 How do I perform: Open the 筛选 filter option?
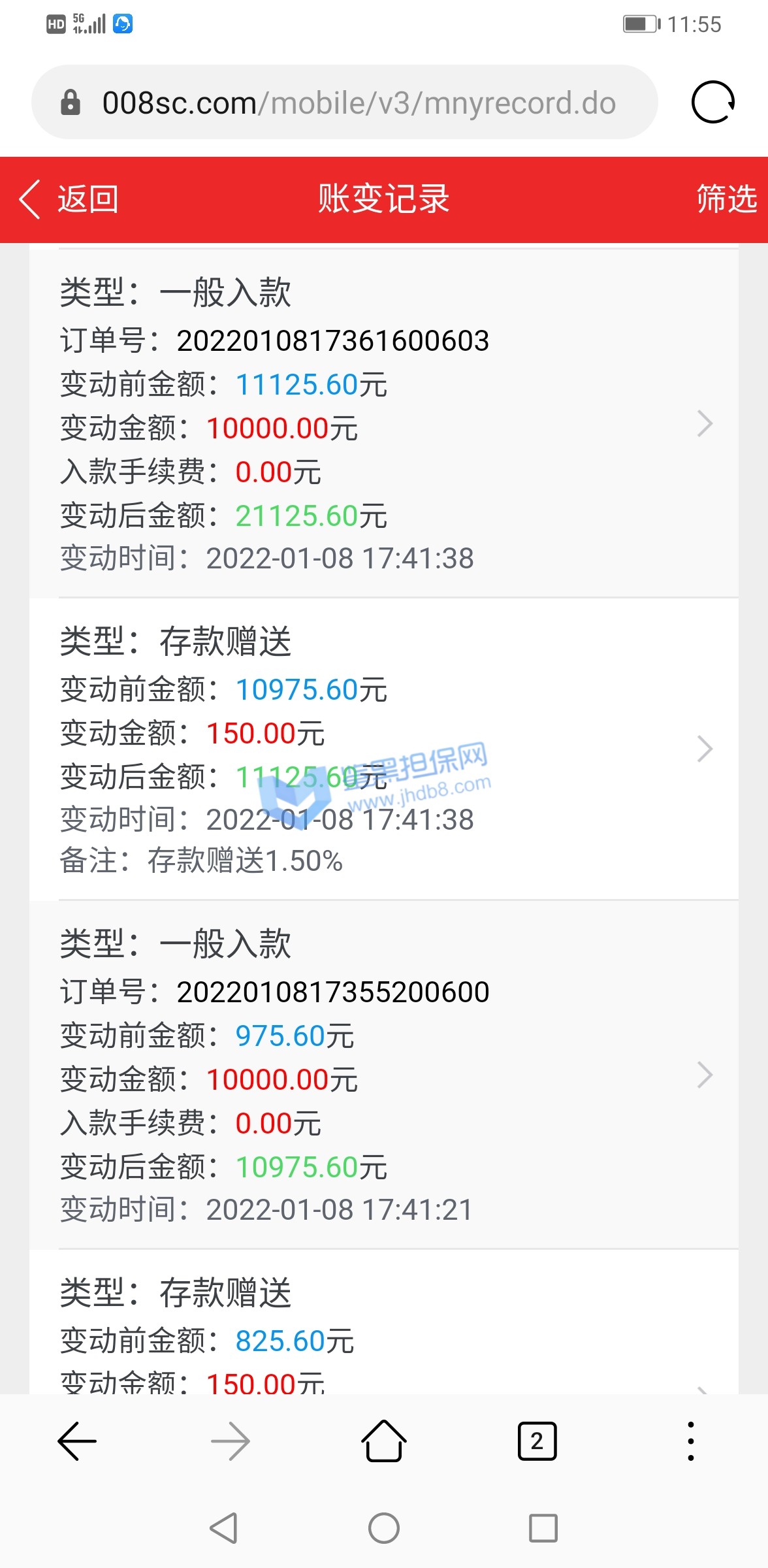click(726, 199)
